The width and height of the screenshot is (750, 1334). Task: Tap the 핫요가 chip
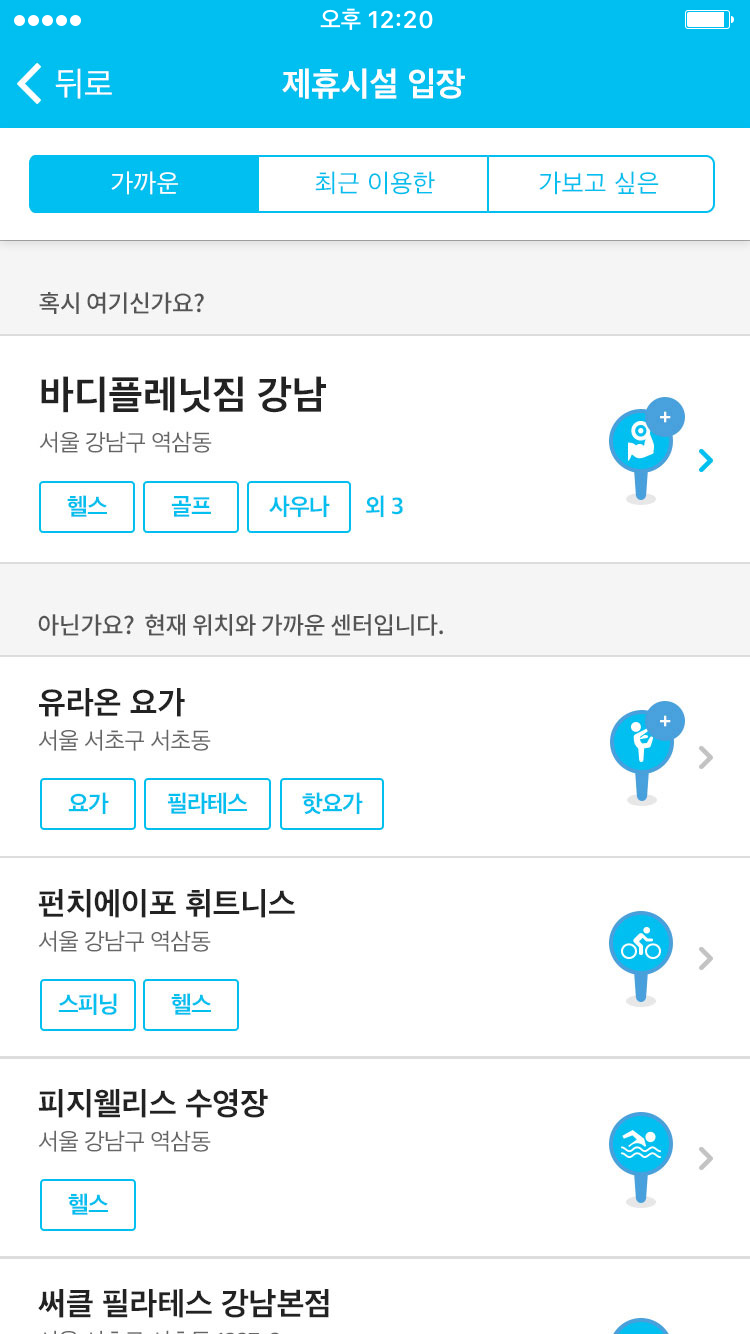click(x=332, y=804)
